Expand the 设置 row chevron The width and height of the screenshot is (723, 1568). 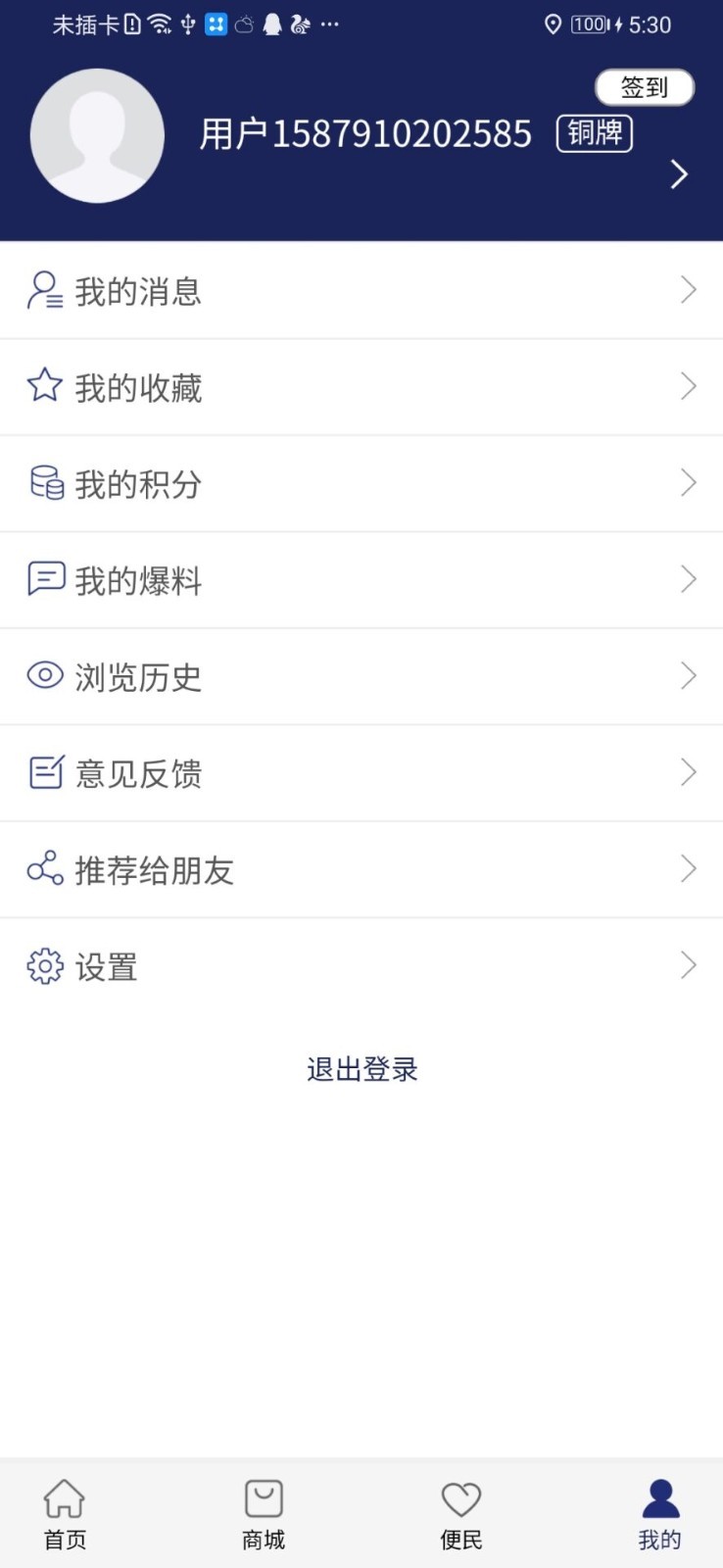pyautogui.click(x=688, y=965)
